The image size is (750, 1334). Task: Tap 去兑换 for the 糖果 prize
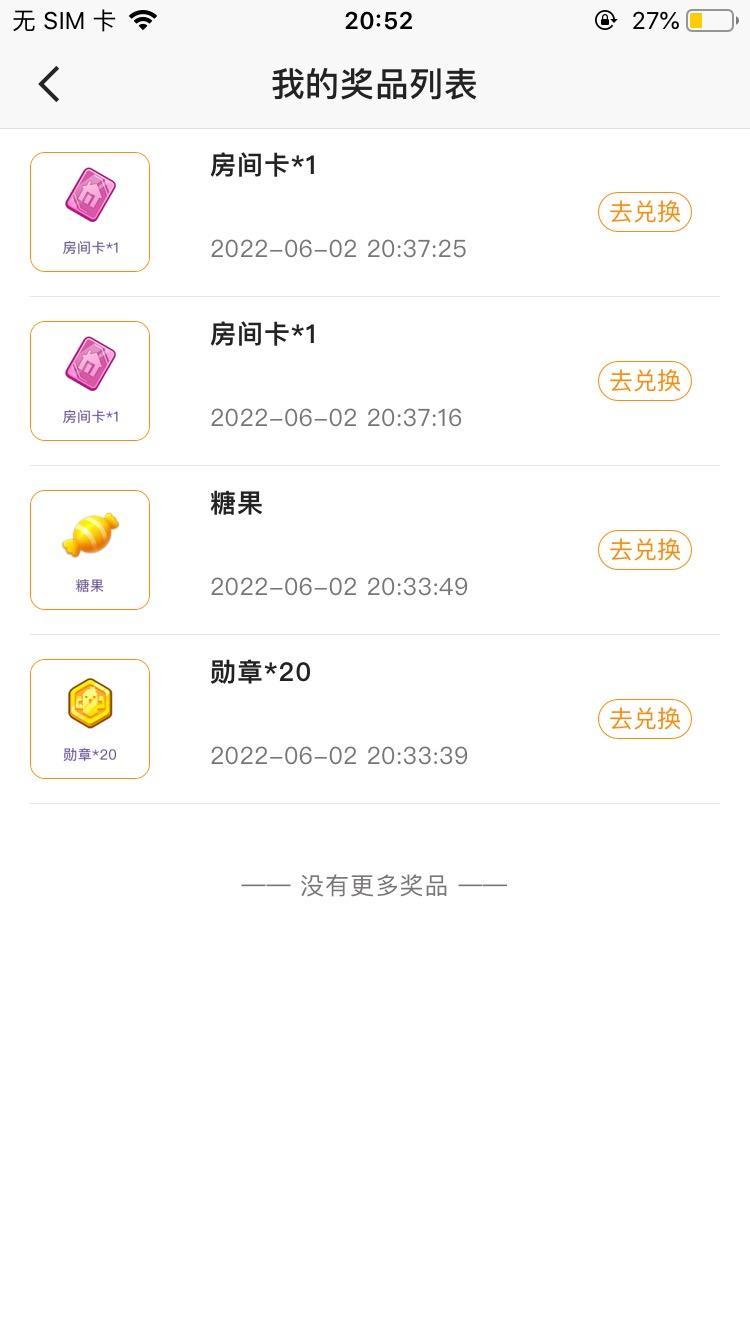(645, 550)
